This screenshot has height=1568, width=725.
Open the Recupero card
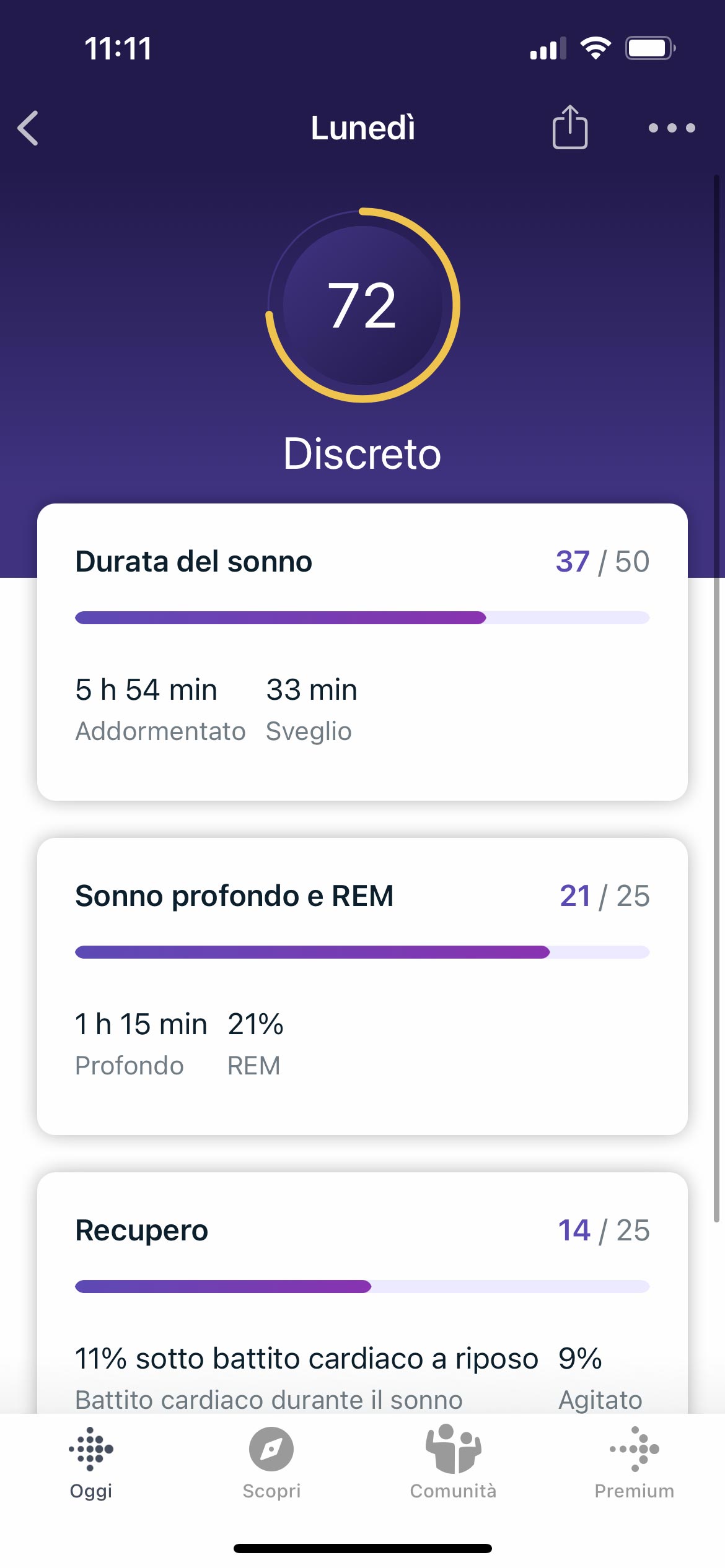362,1293
